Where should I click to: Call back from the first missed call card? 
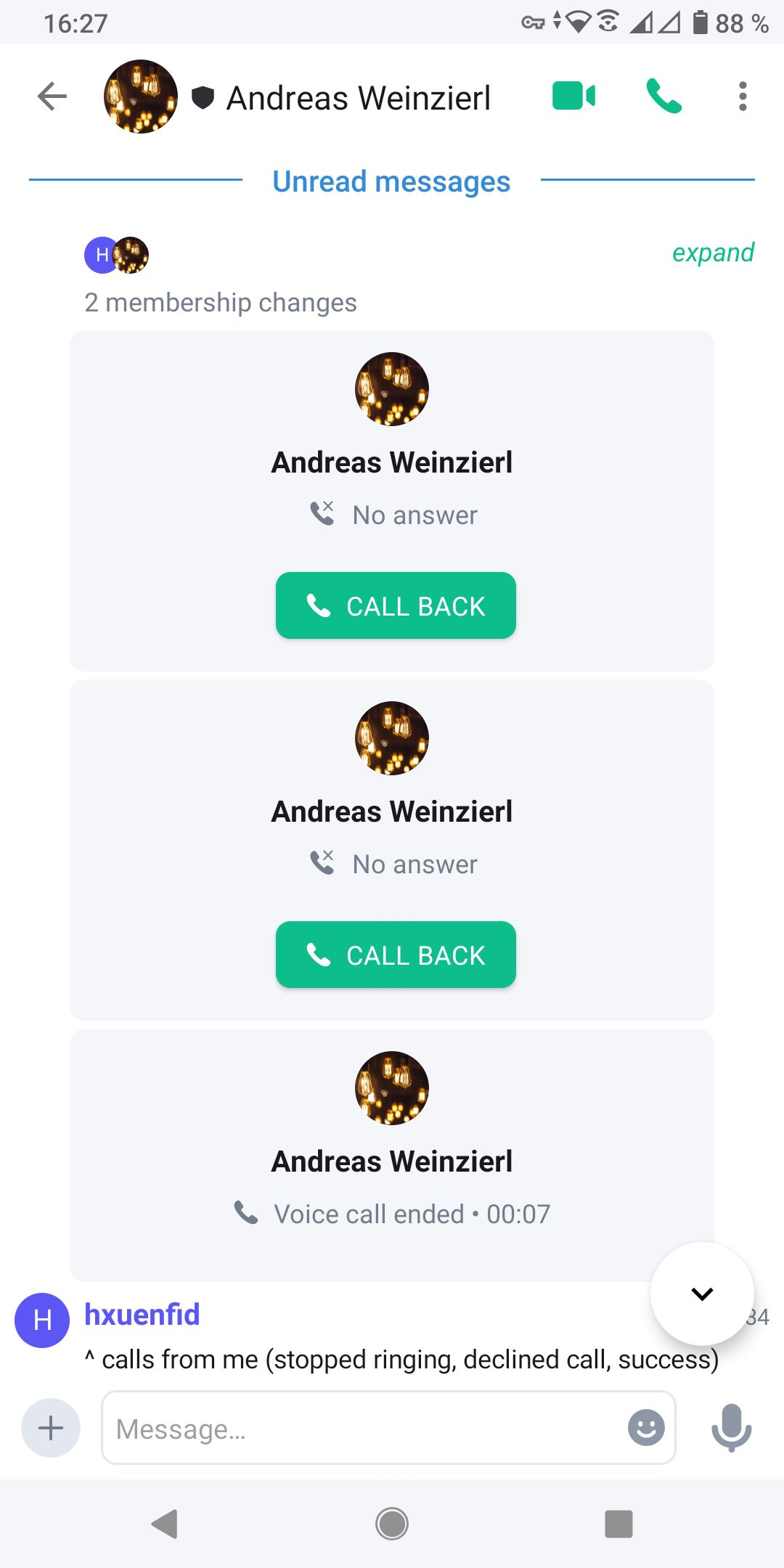click(396, 605)
